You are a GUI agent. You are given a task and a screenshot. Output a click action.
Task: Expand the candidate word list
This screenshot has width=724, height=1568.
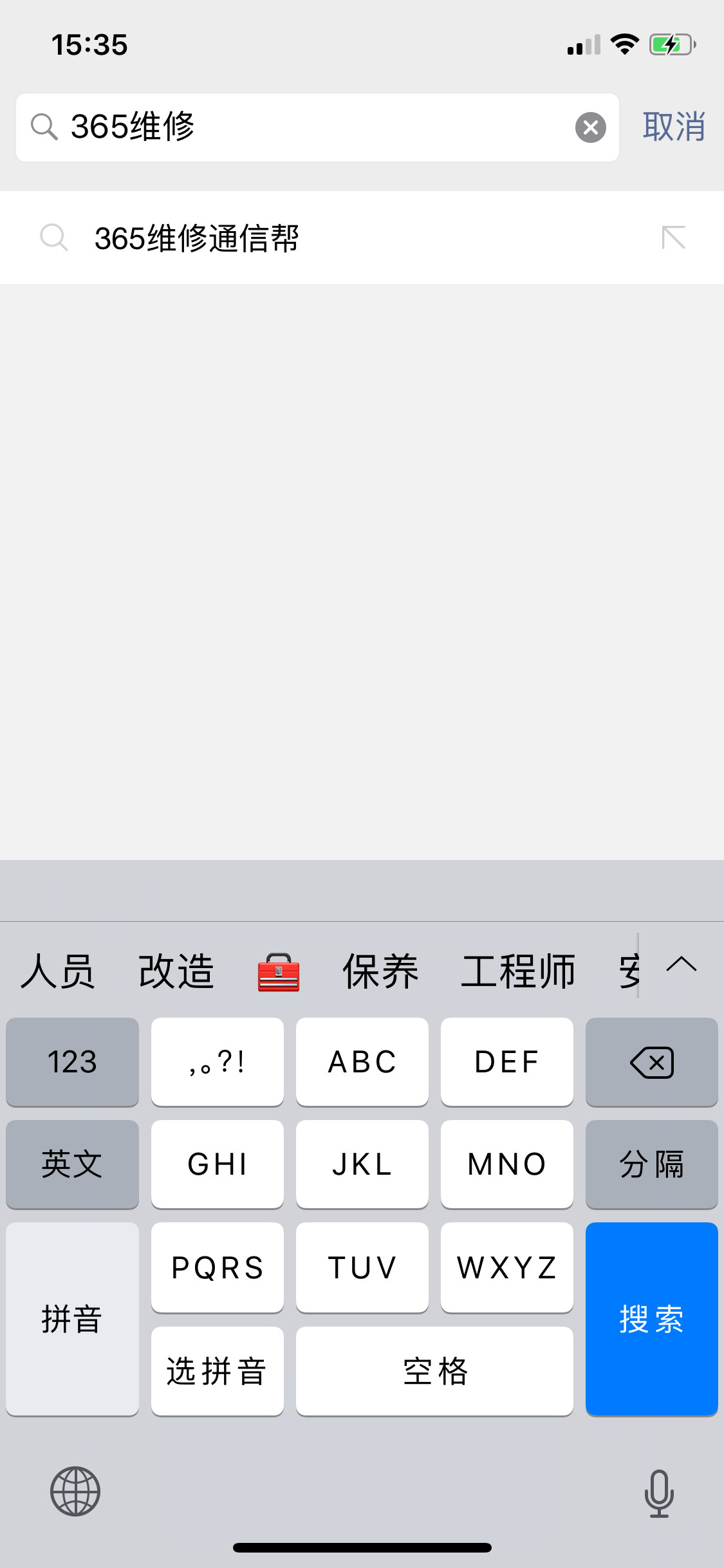click(x=682, y=966)
